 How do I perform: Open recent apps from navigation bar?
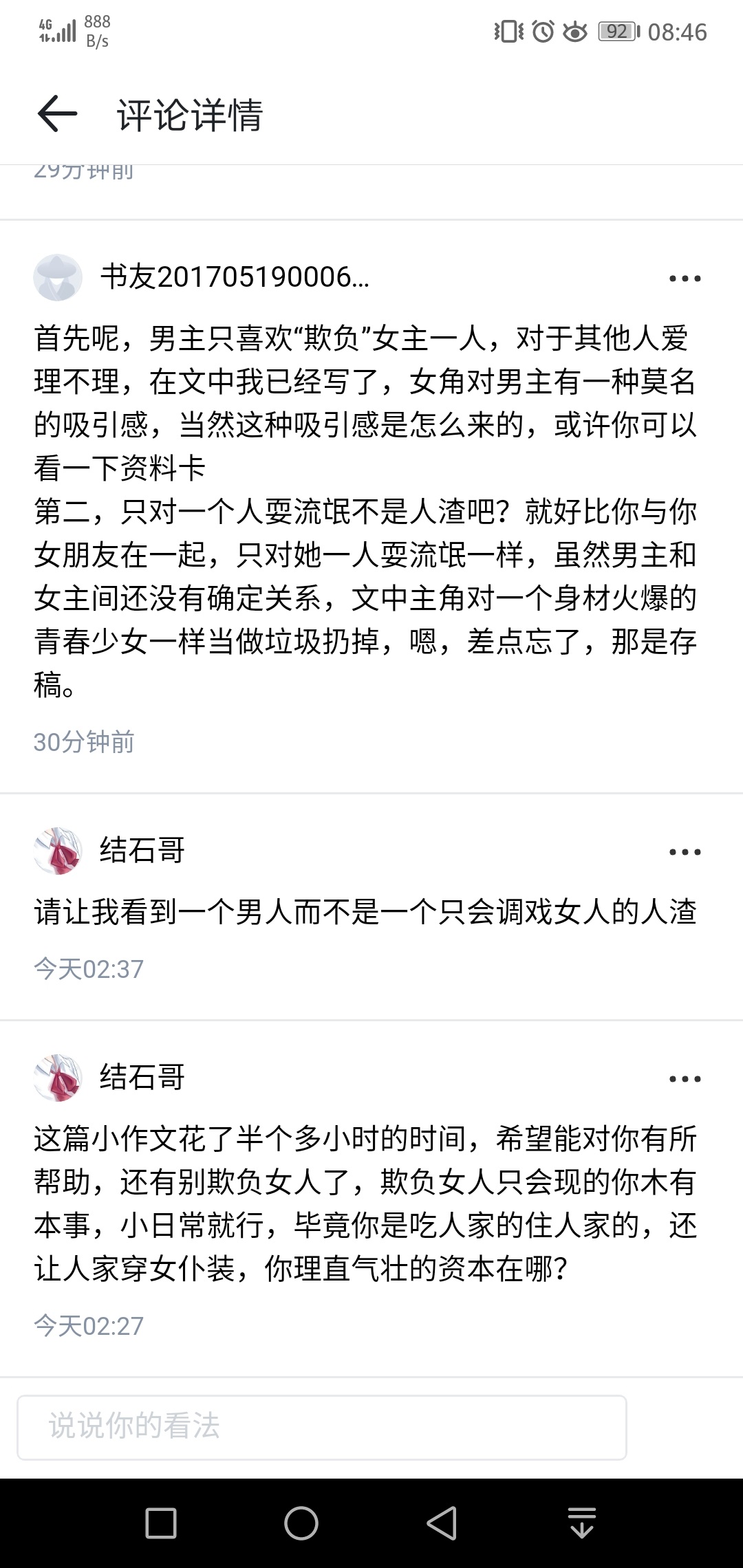click(x=161, y=1523)
